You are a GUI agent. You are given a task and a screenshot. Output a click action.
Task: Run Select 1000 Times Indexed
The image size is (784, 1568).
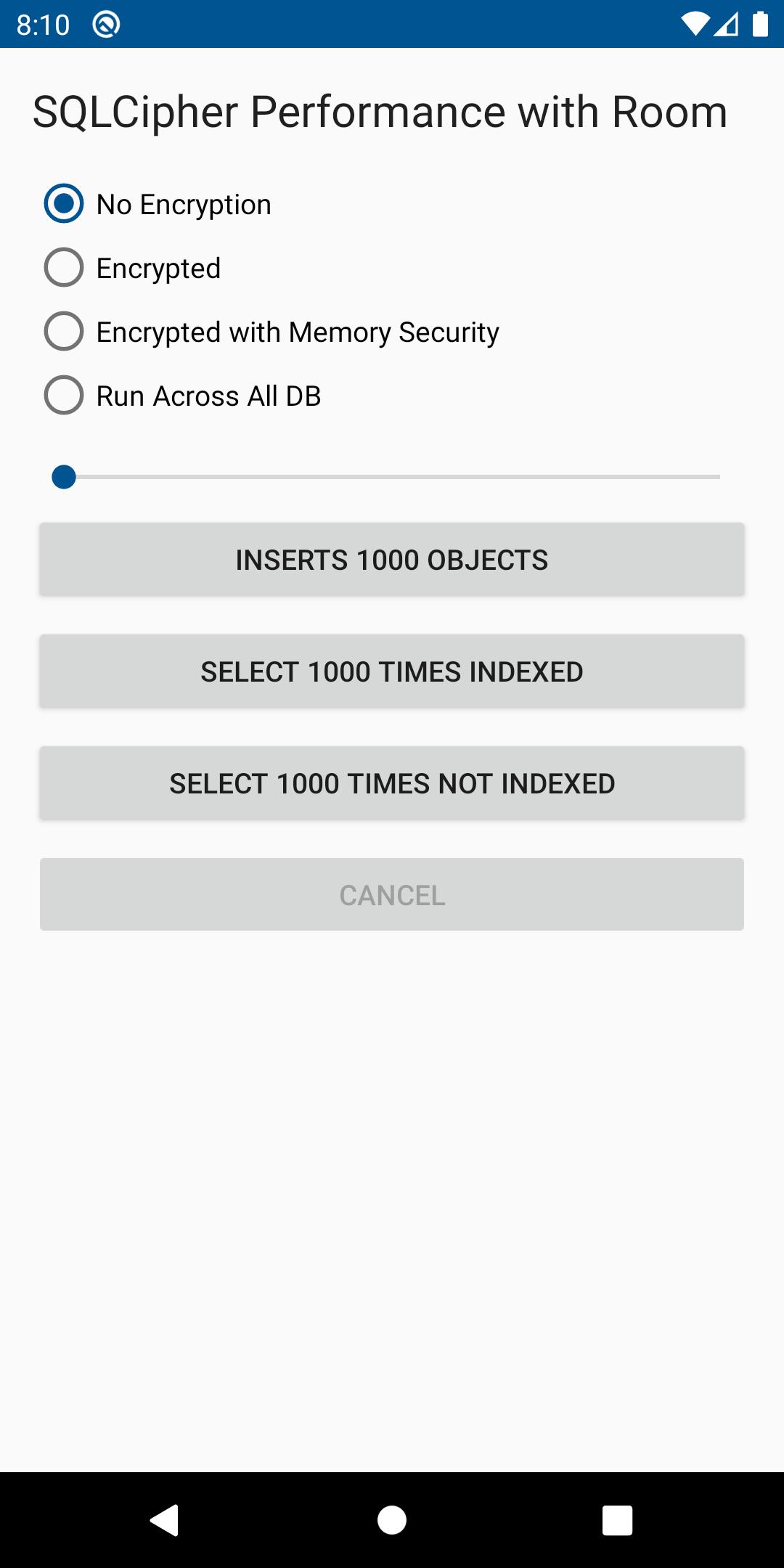coord(392,671)
